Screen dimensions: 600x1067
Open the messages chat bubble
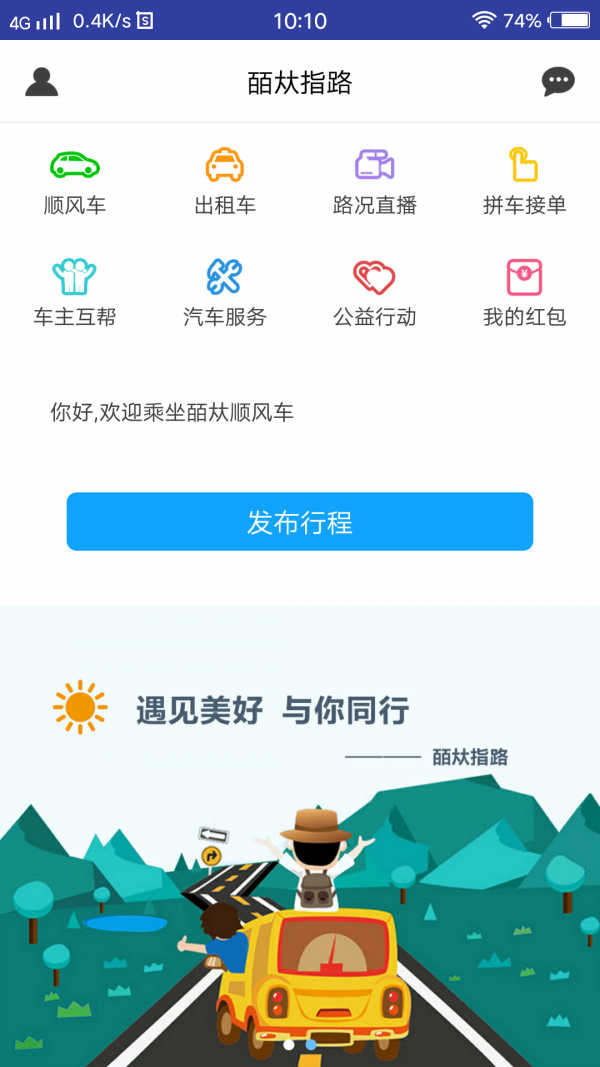pyautogui.click(x=558, y=82)
